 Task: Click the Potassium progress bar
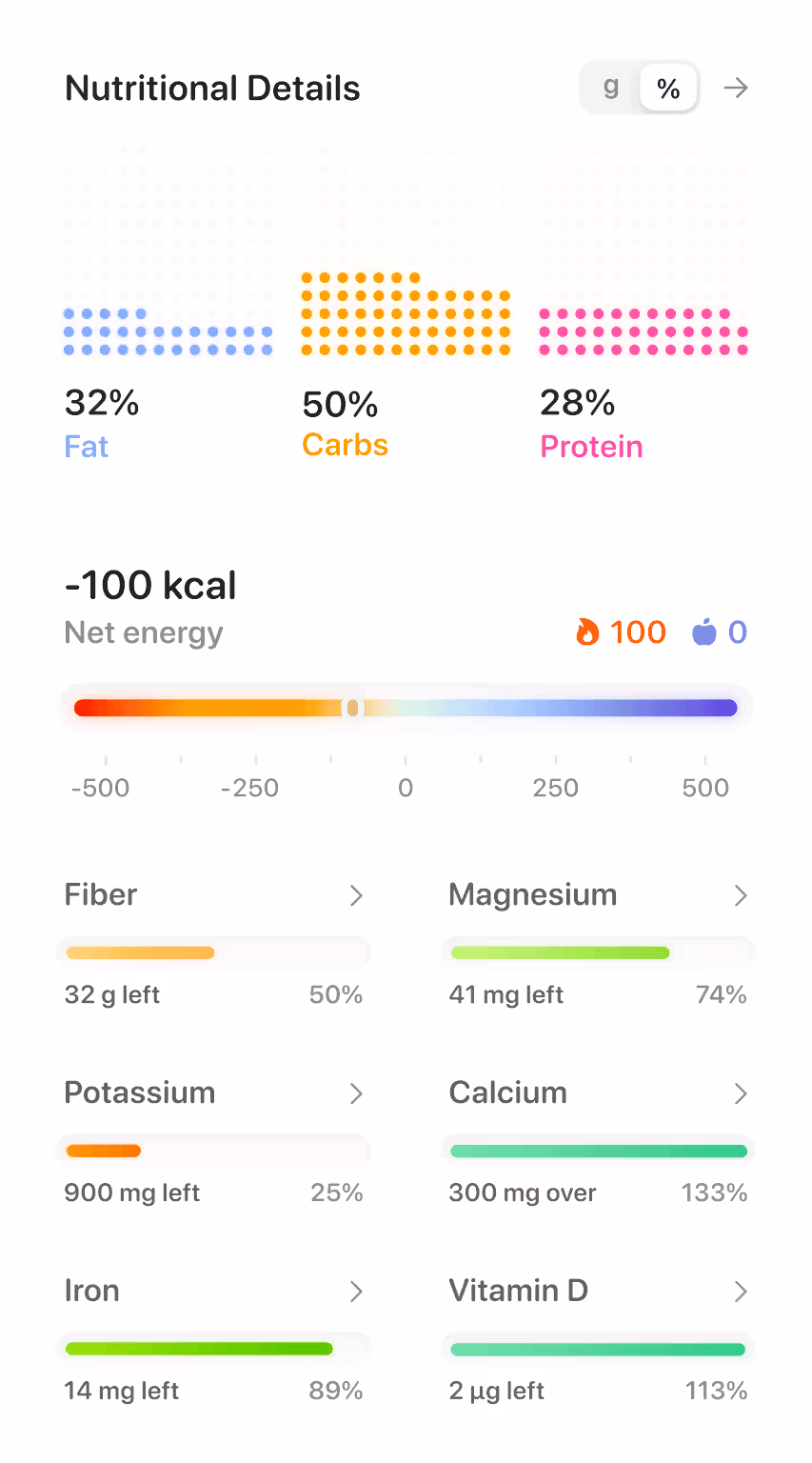pos(214,1150)
